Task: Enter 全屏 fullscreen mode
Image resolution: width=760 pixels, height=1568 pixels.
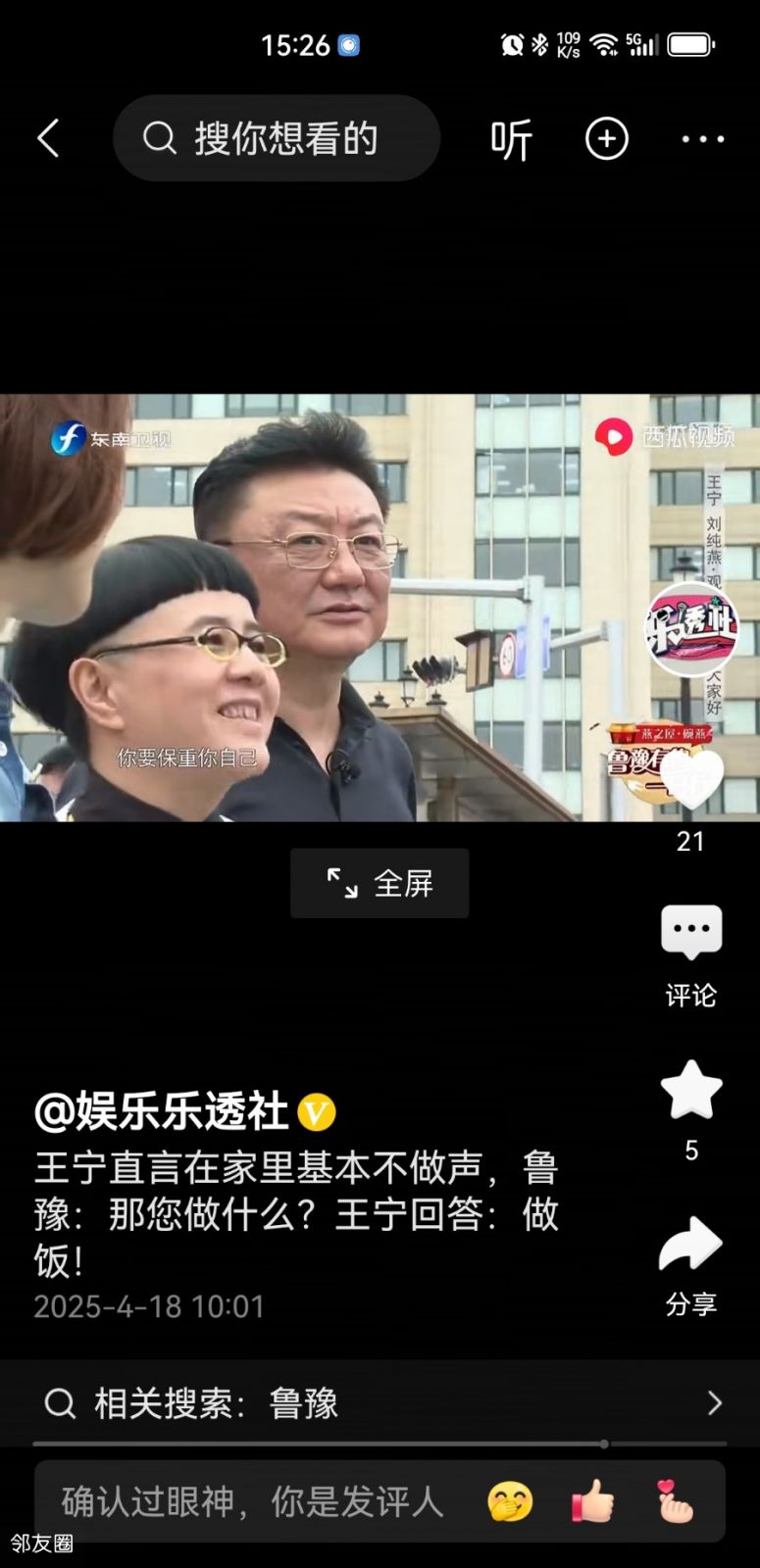Action: coord(380,883)
